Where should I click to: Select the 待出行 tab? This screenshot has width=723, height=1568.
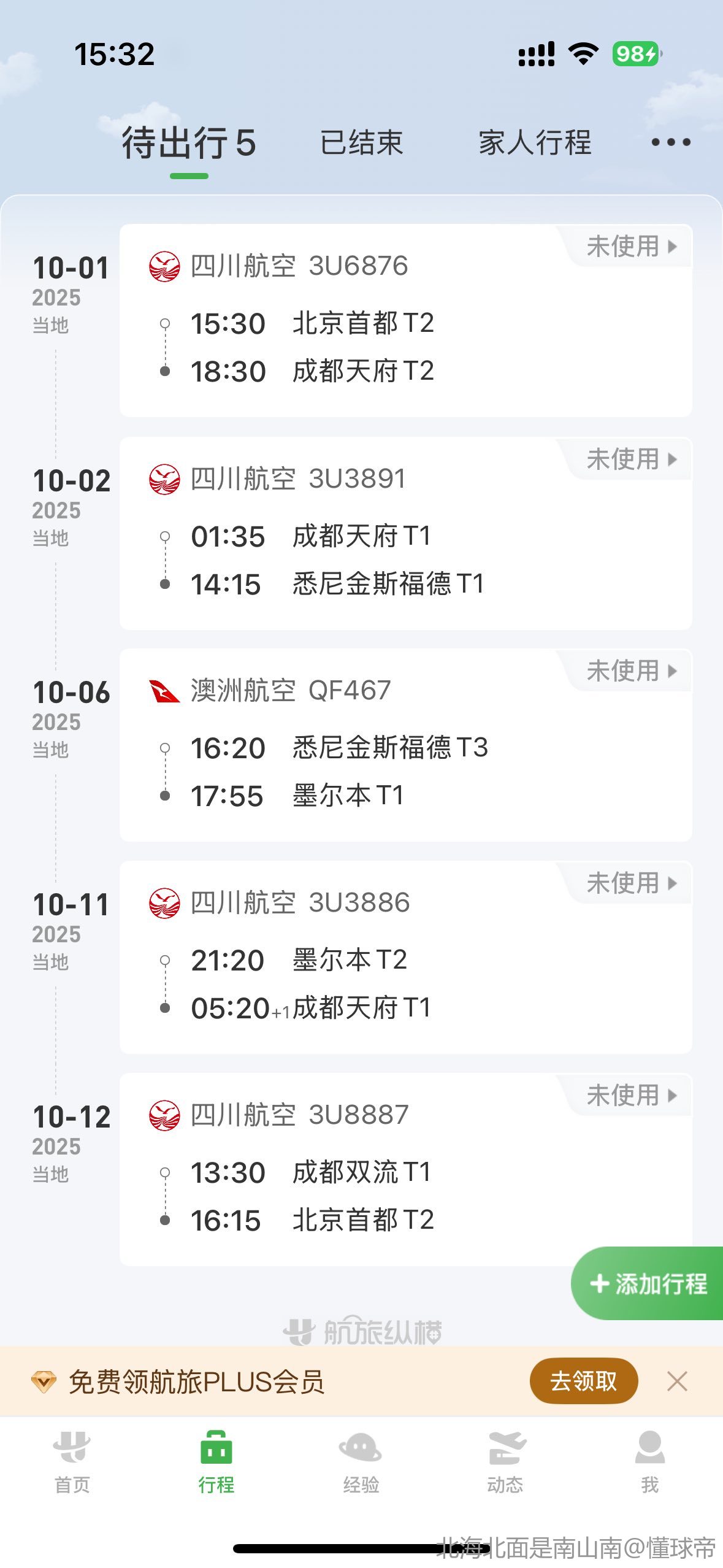click(189, 143)
